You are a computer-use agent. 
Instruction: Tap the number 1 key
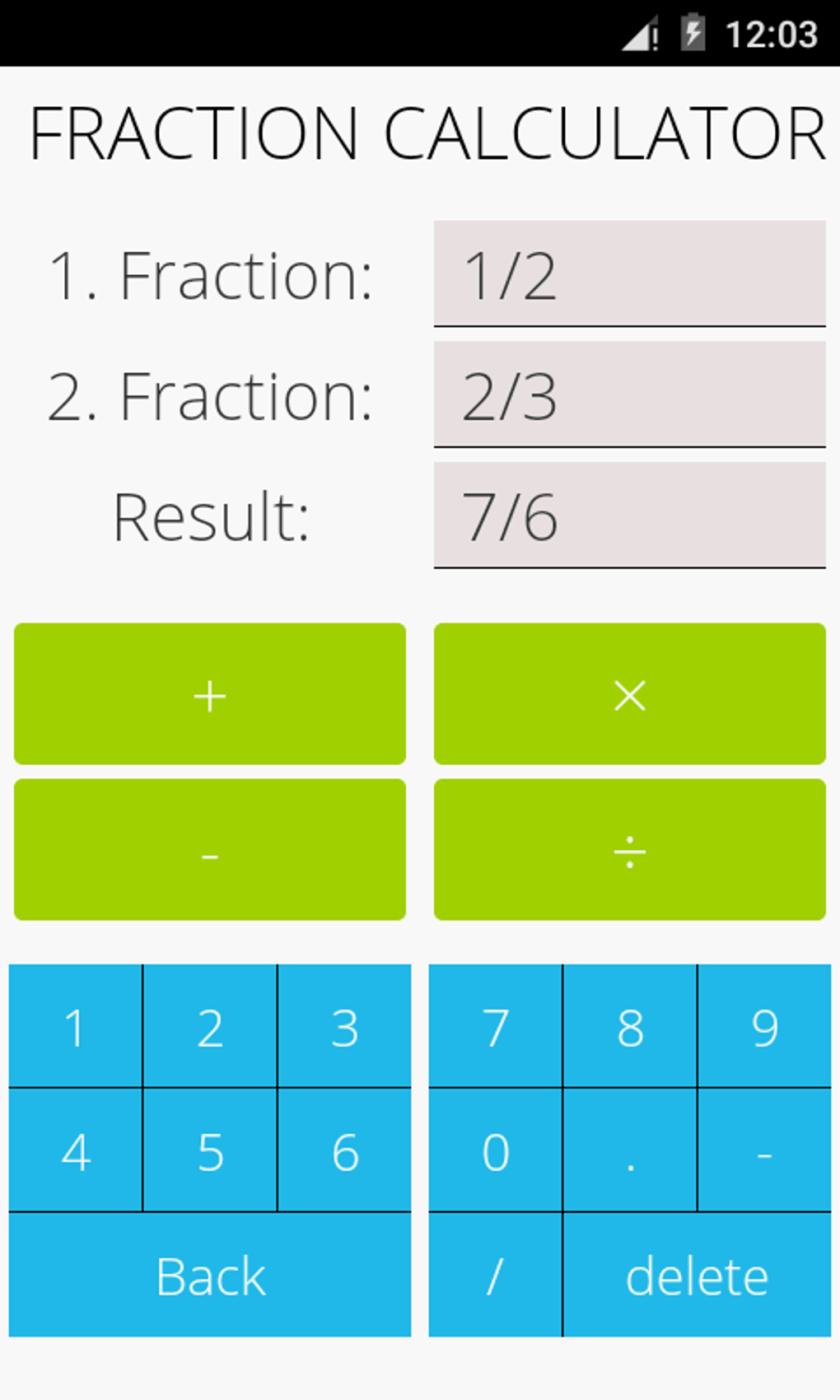pyautogui.click(x=75, y=1026)
